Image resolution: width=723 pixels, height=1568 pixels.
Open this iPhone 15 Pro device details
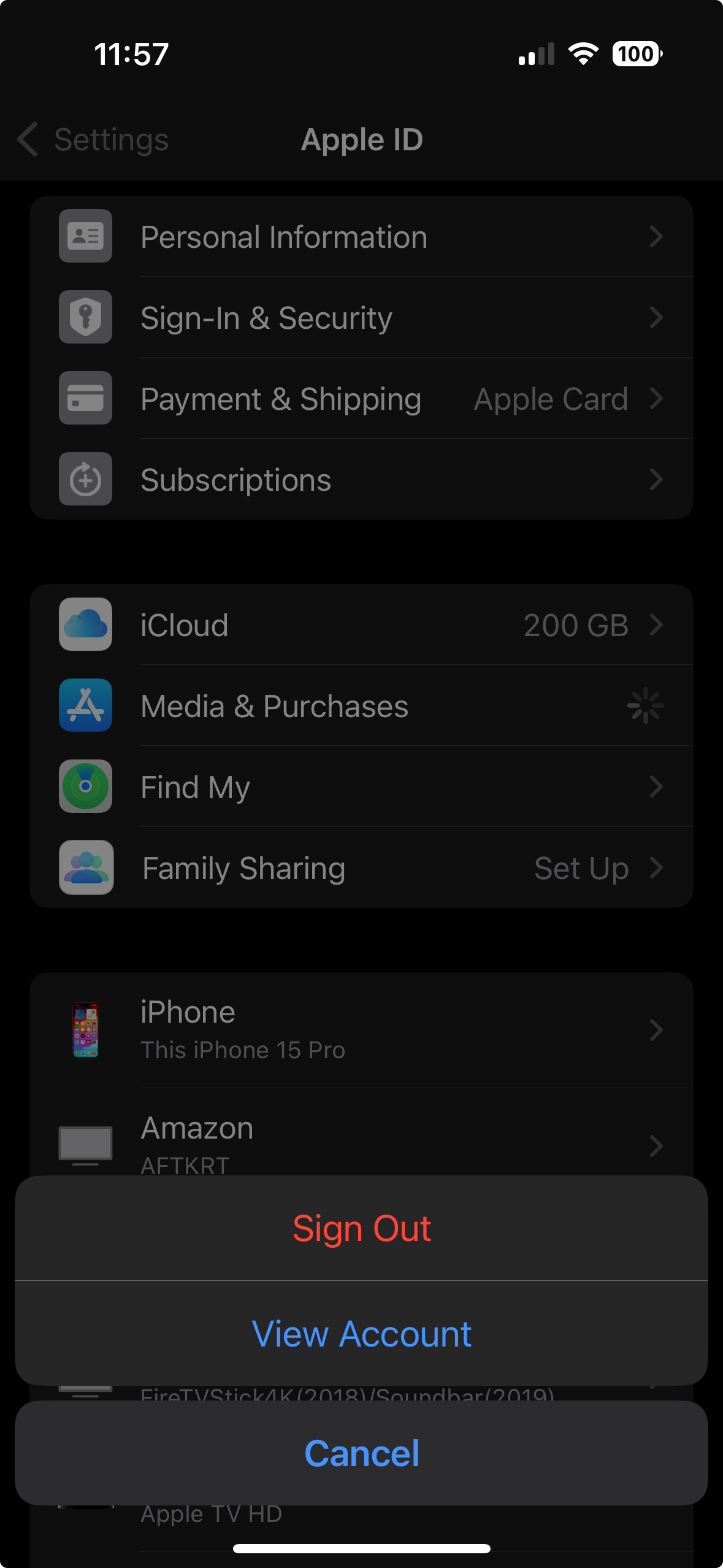[x=361, y=1030]
